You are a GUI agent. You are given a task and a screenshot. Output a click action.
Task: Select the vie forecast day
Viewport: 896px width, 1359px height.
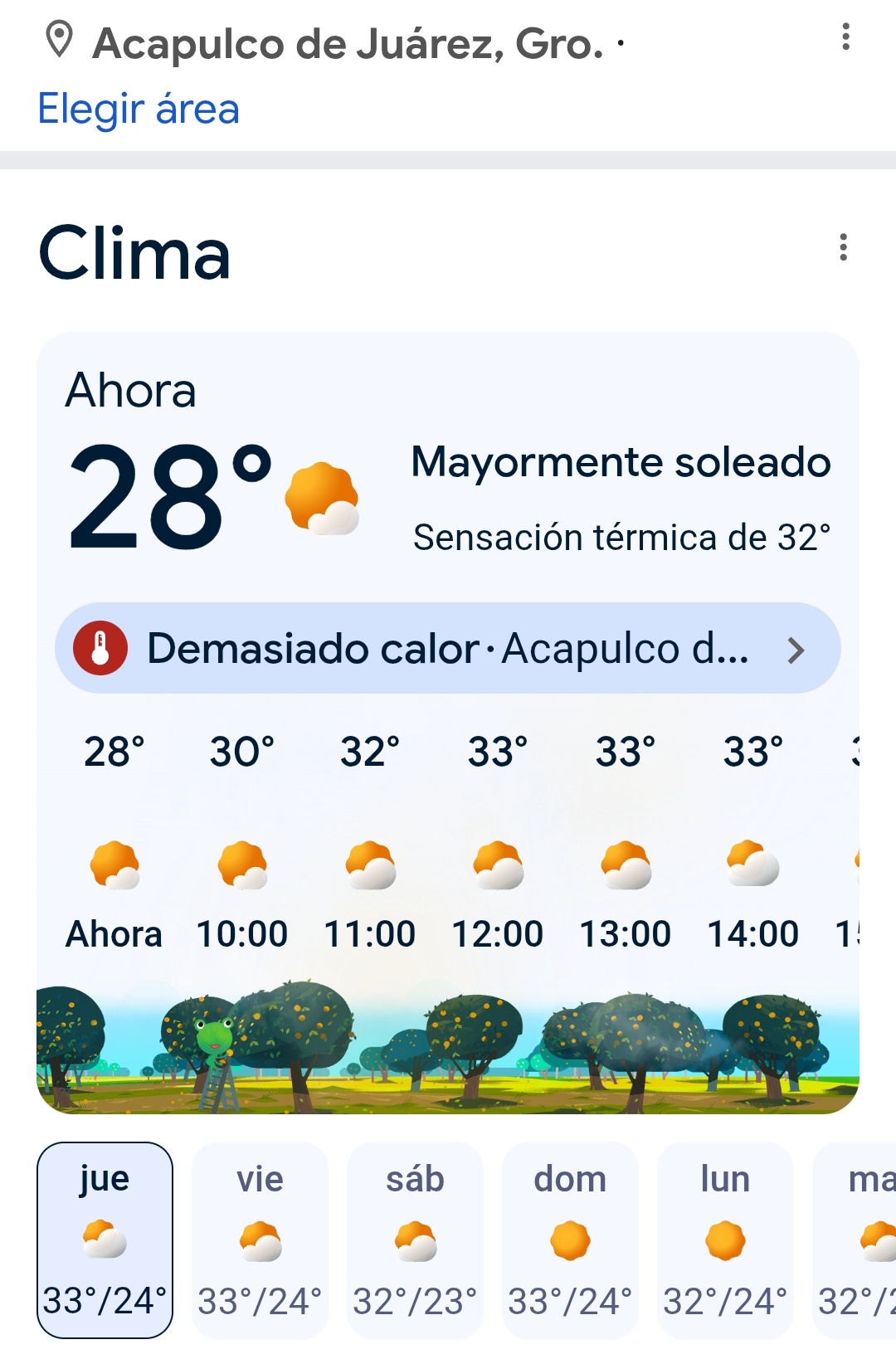[260, 1240]
